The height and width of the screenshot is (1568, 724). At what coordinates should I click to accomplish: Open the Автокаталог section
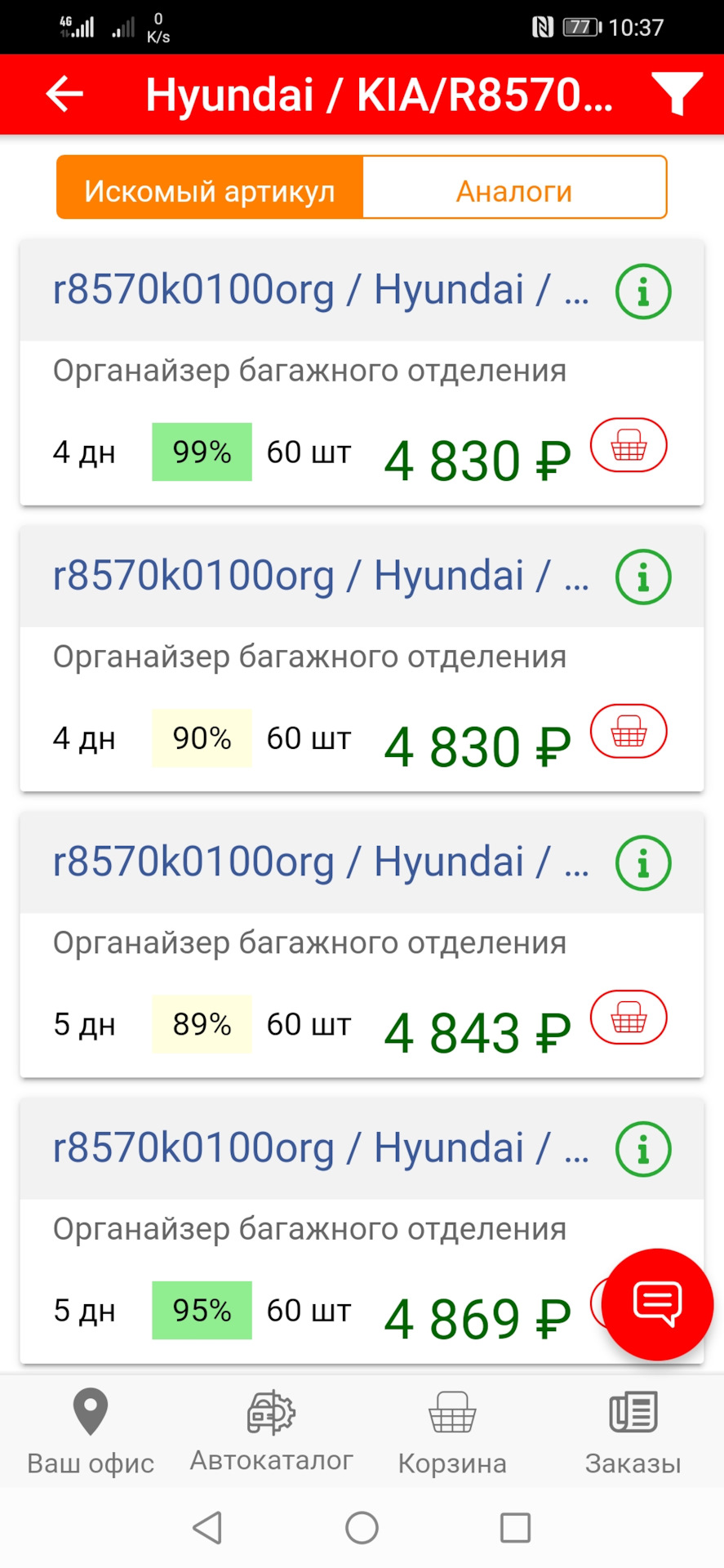[x=271, y=1433]
